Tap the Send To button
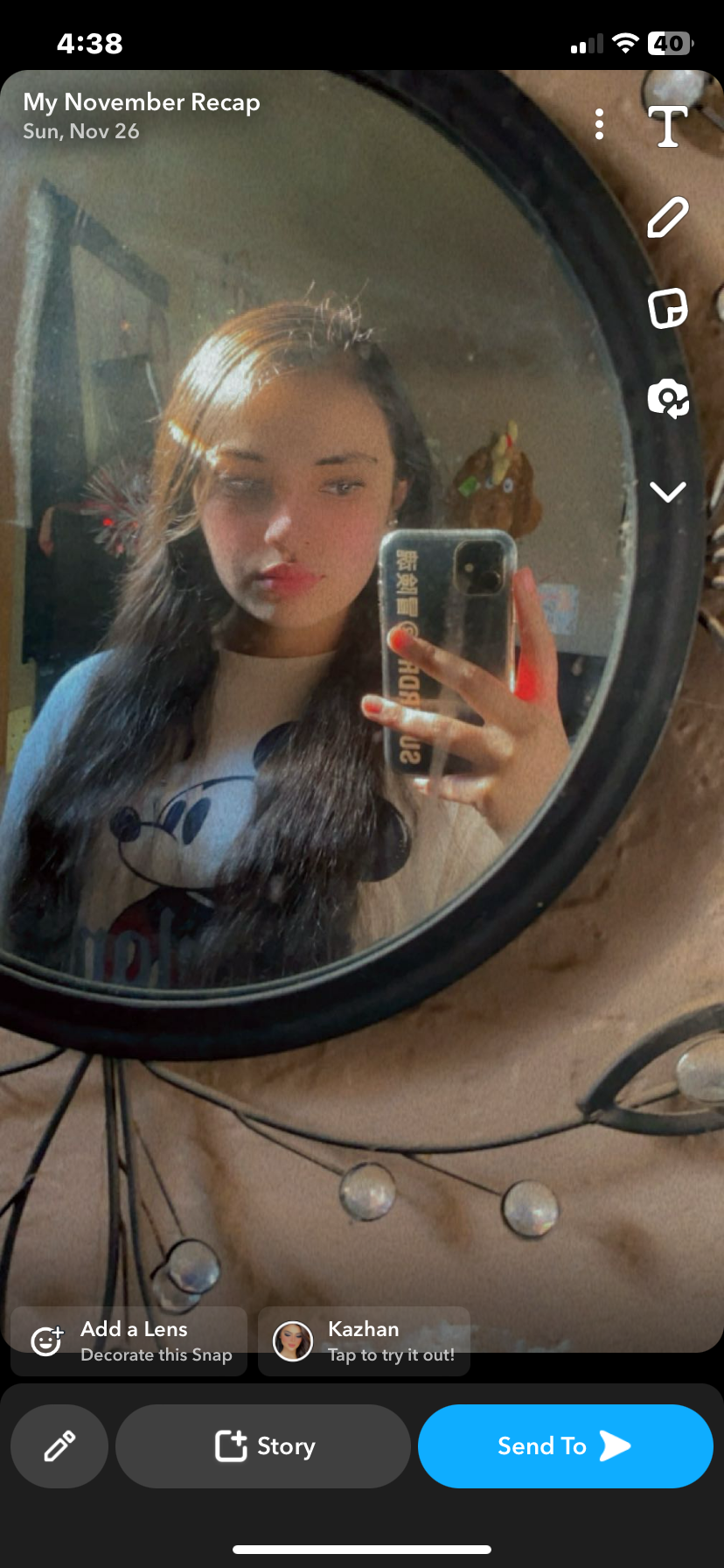The image size is (724, 1568). (x=565, y=1446)
